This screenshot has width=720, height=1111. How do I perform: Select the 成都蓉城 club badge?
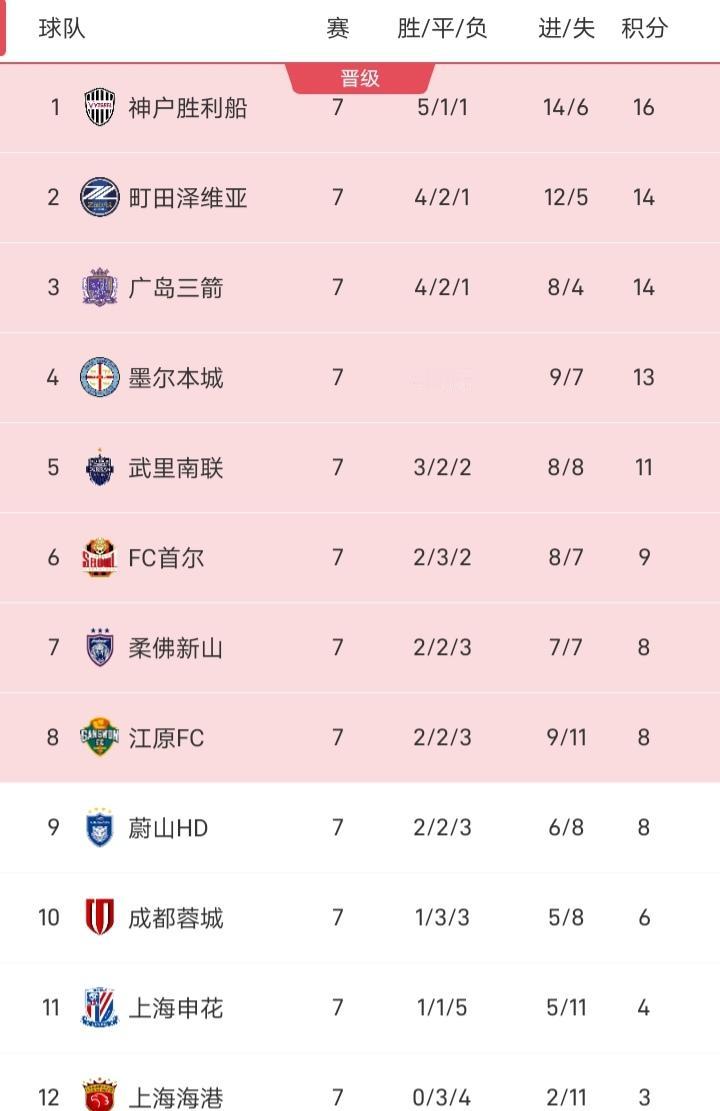click(99, 917)
